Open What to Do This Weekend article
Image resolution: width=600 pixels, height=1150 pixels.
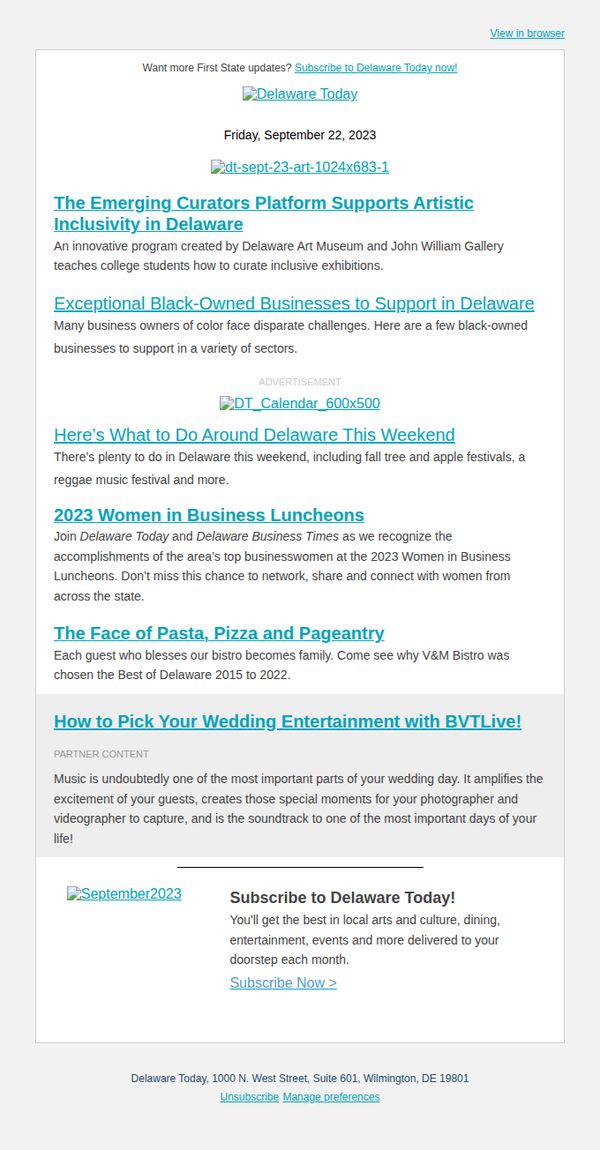click(254, 435)
